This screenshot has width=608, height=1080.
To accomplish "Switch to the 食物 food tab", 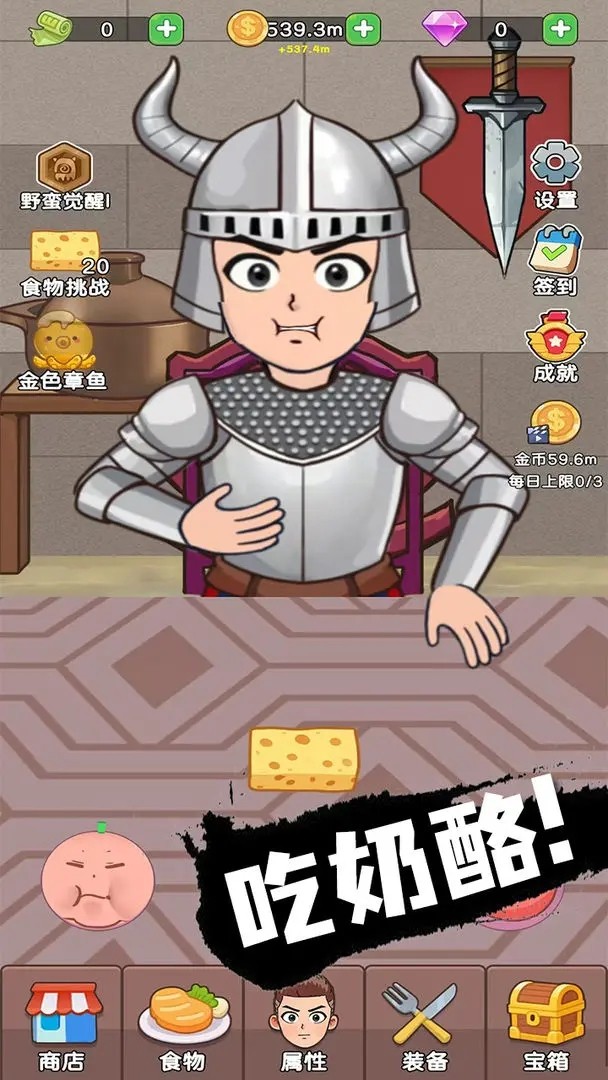I will pyautogui.click(x=182, y=1024).
